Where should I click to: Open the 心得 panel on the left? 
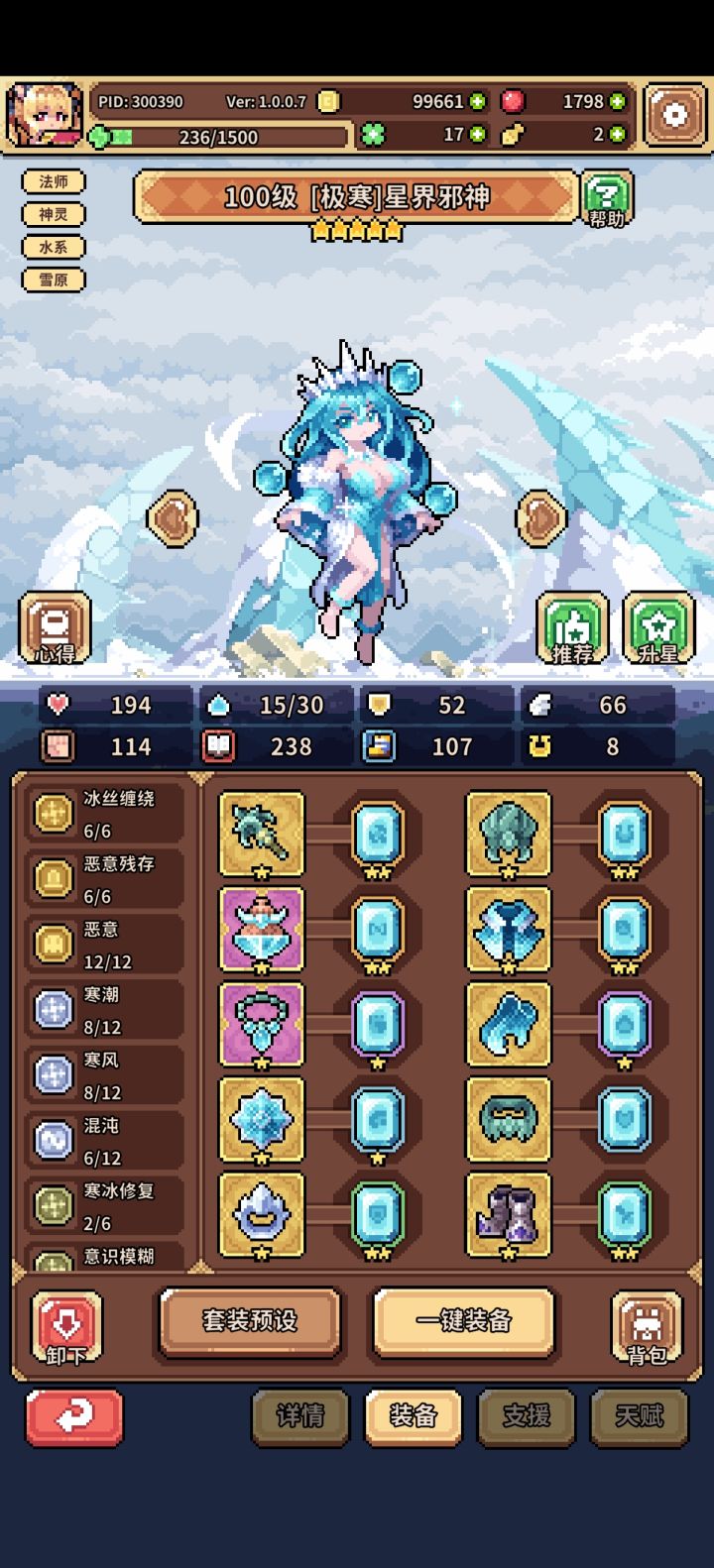pos(56,626)
